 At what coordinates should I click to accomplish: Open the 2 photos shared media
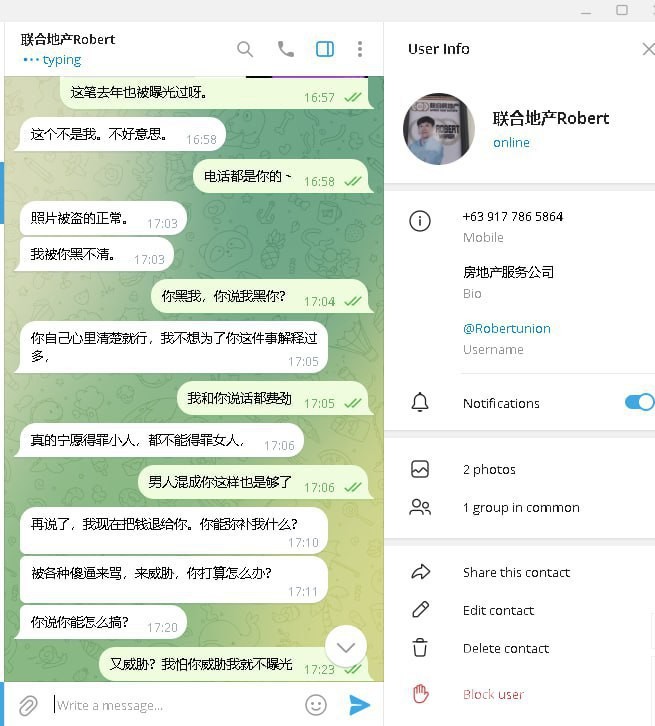[x=489, y=469]
